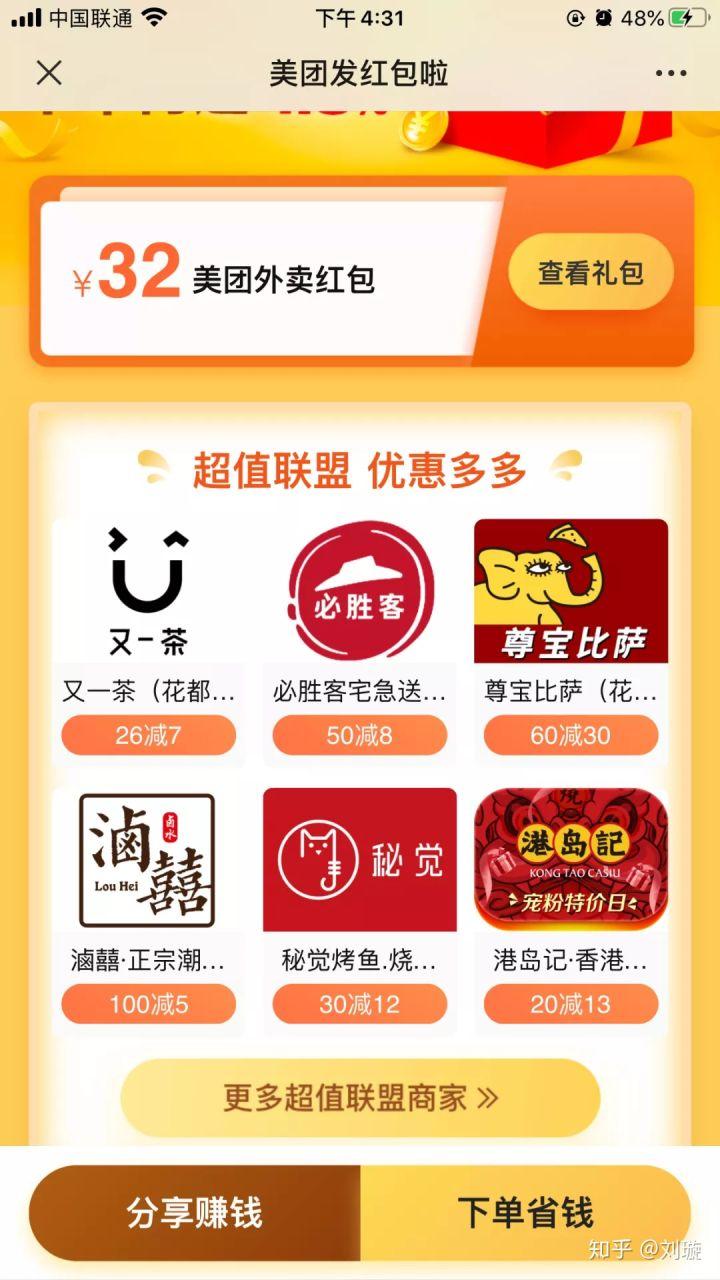
Task: Open the 滷囍 merchant card
Action: [148, 910]
